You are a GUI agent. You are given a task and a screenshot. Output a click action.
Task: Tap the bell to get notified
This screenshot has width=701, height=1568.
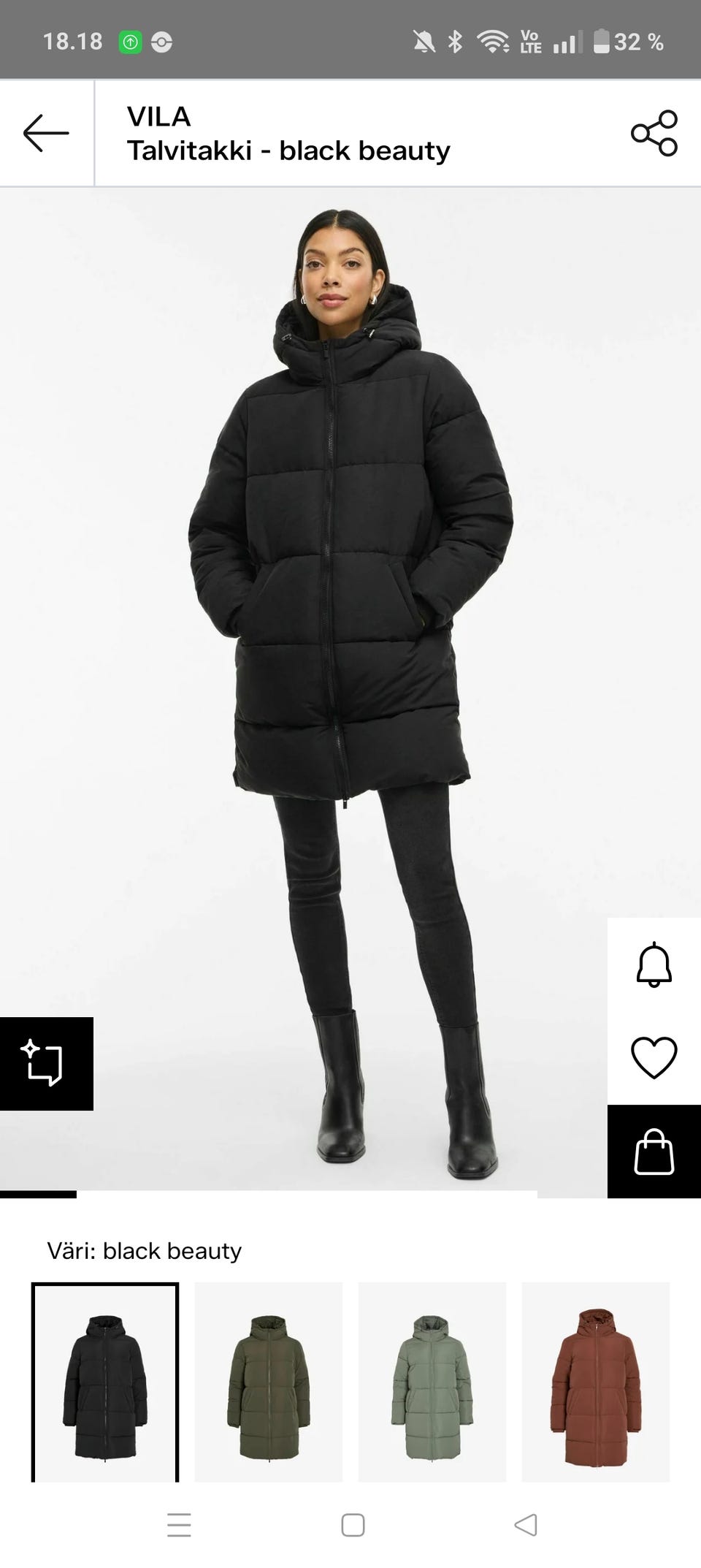(x=654, y=964)
